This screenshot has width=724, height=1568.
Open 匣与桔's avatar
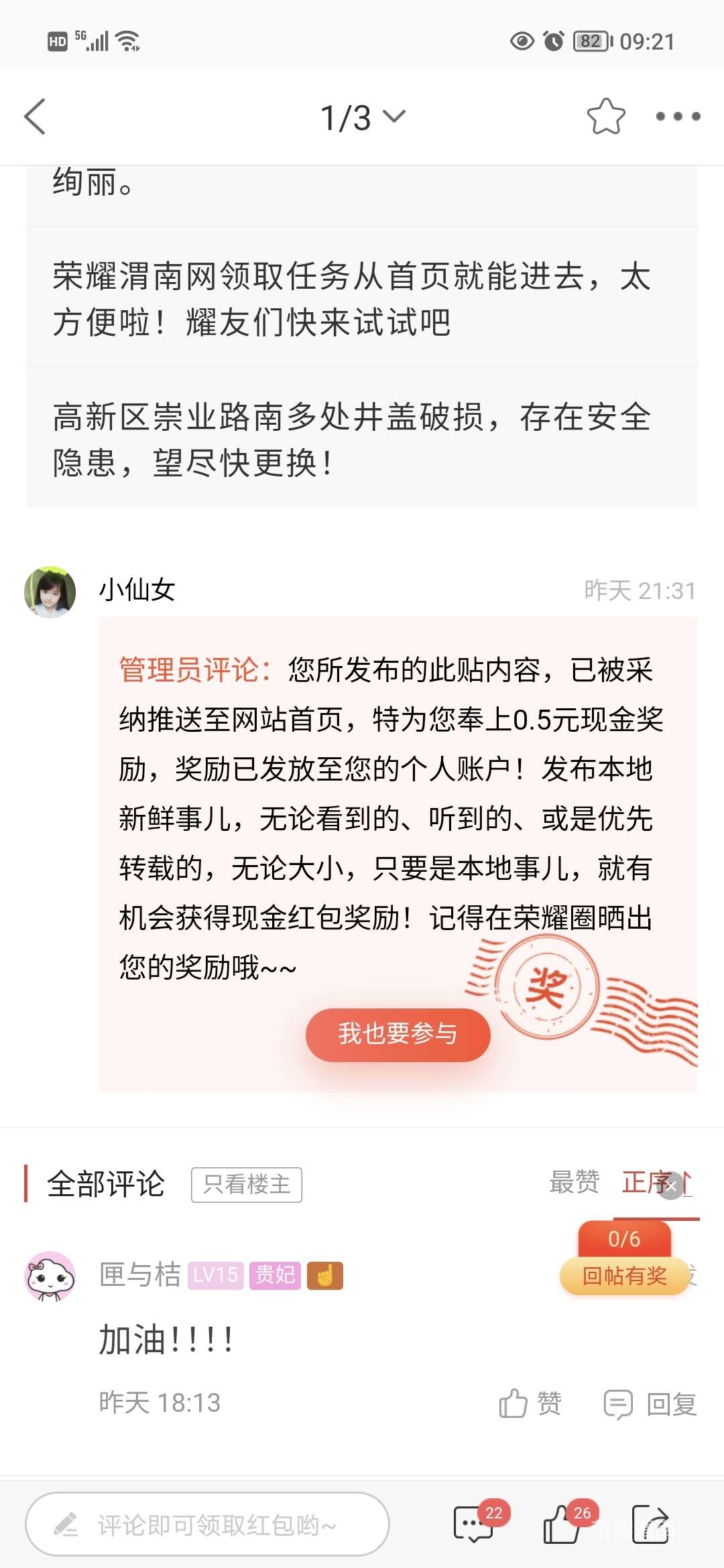[x=50, y=1275]
